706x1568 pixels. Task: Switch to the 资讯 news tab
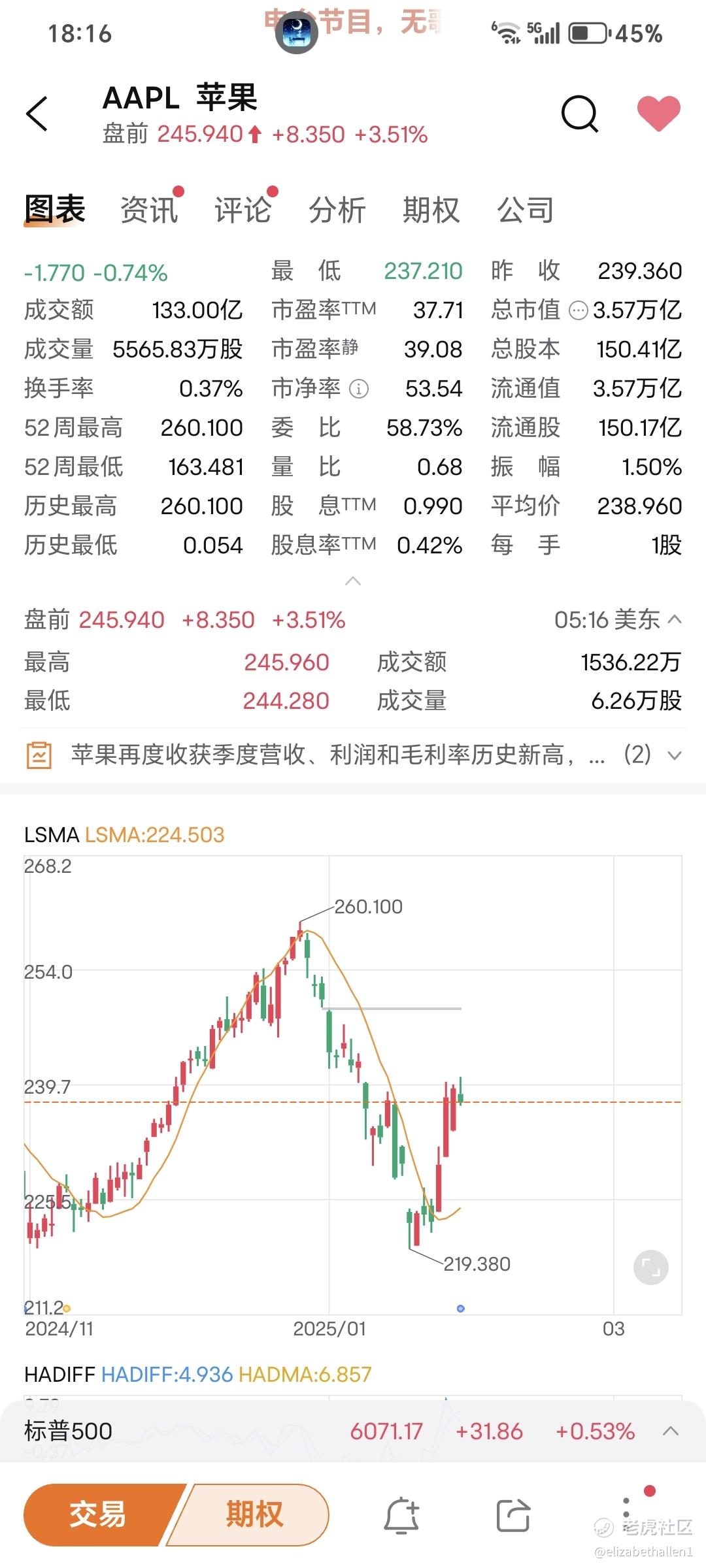coord(149,210)
